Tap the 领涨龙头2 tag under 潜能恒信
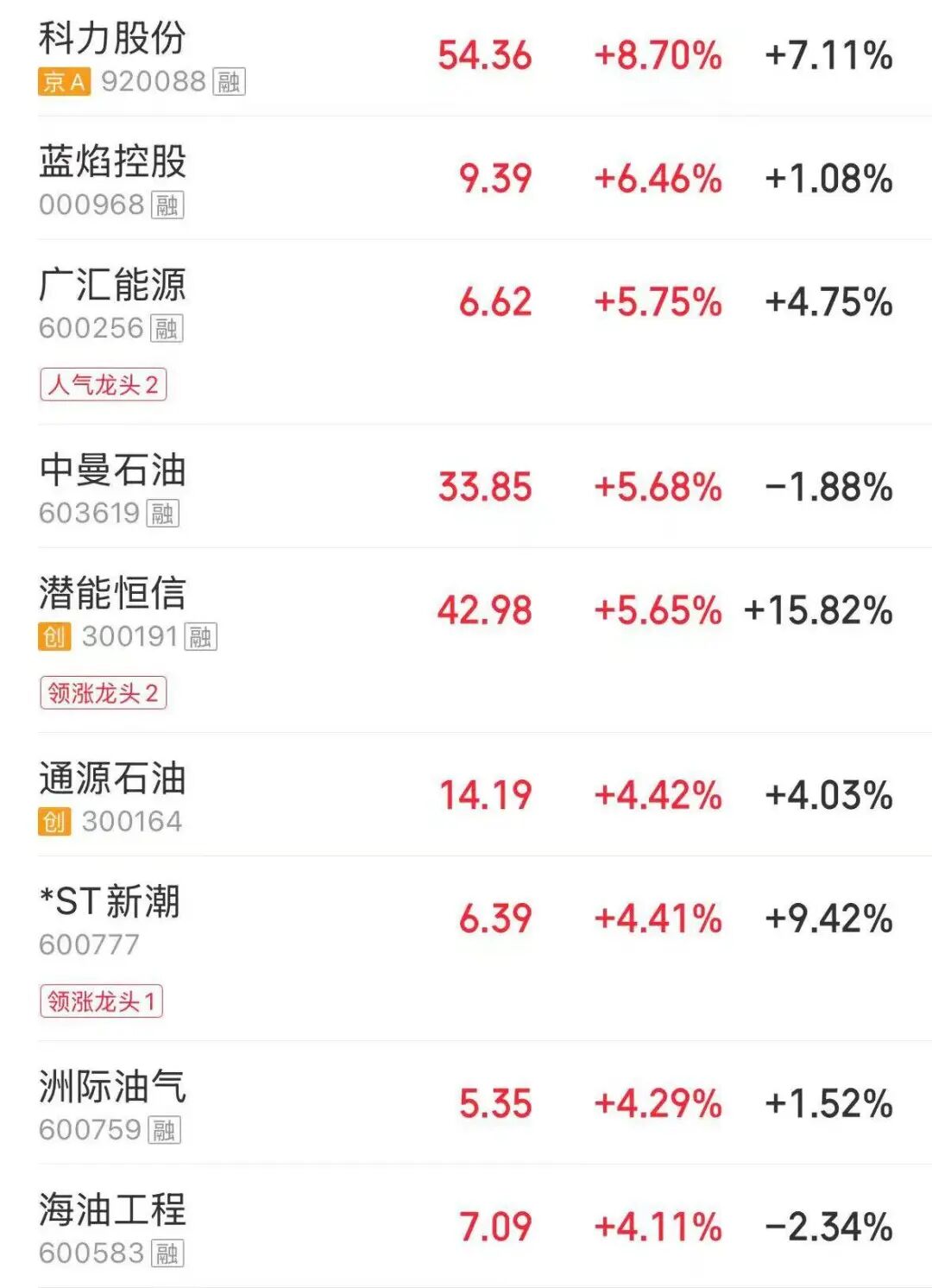 [104, 691]
